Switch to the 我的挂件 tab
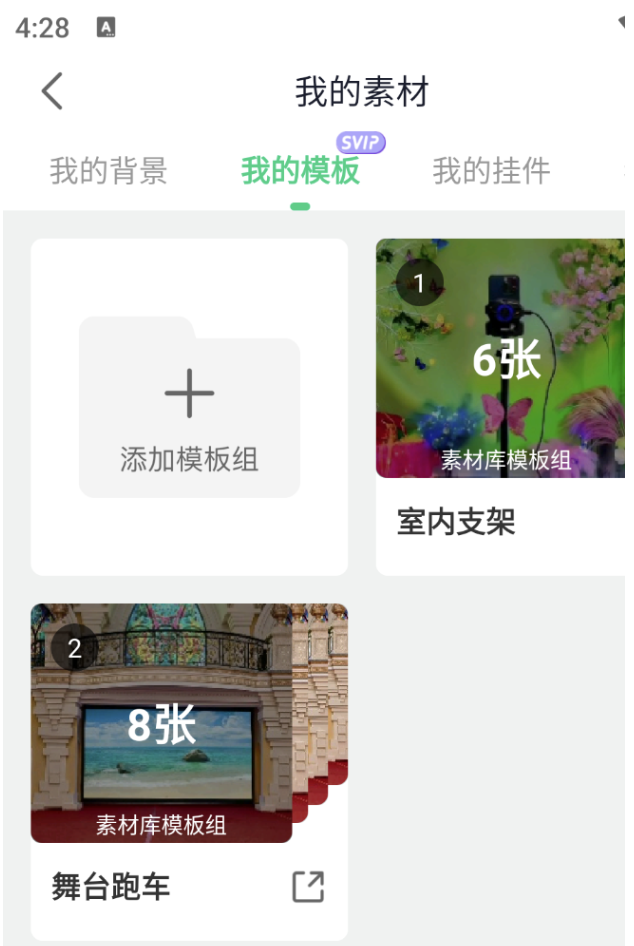 [x=491, y=171]
